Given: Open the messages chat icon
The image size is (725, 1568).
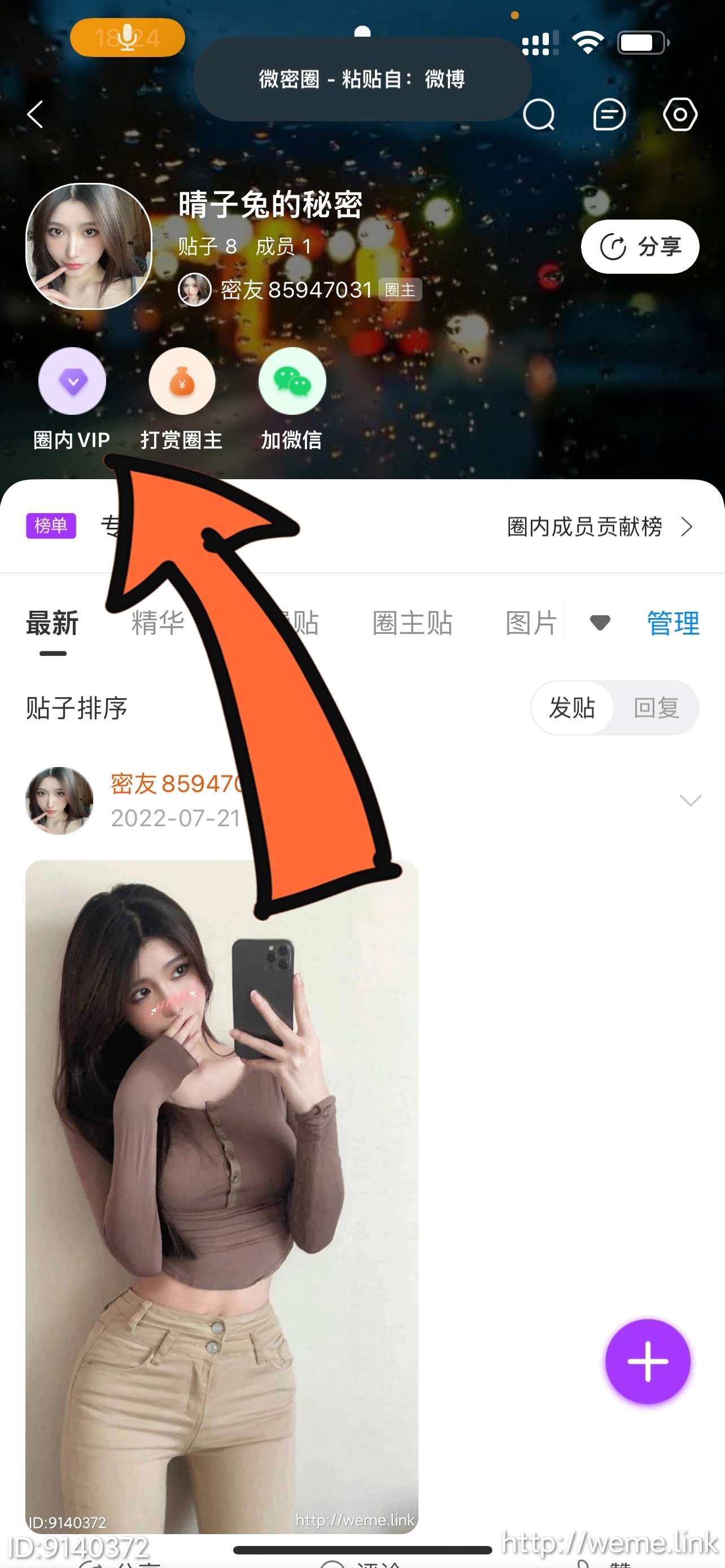Looking at the screenshot, I should tap(609, 115).
